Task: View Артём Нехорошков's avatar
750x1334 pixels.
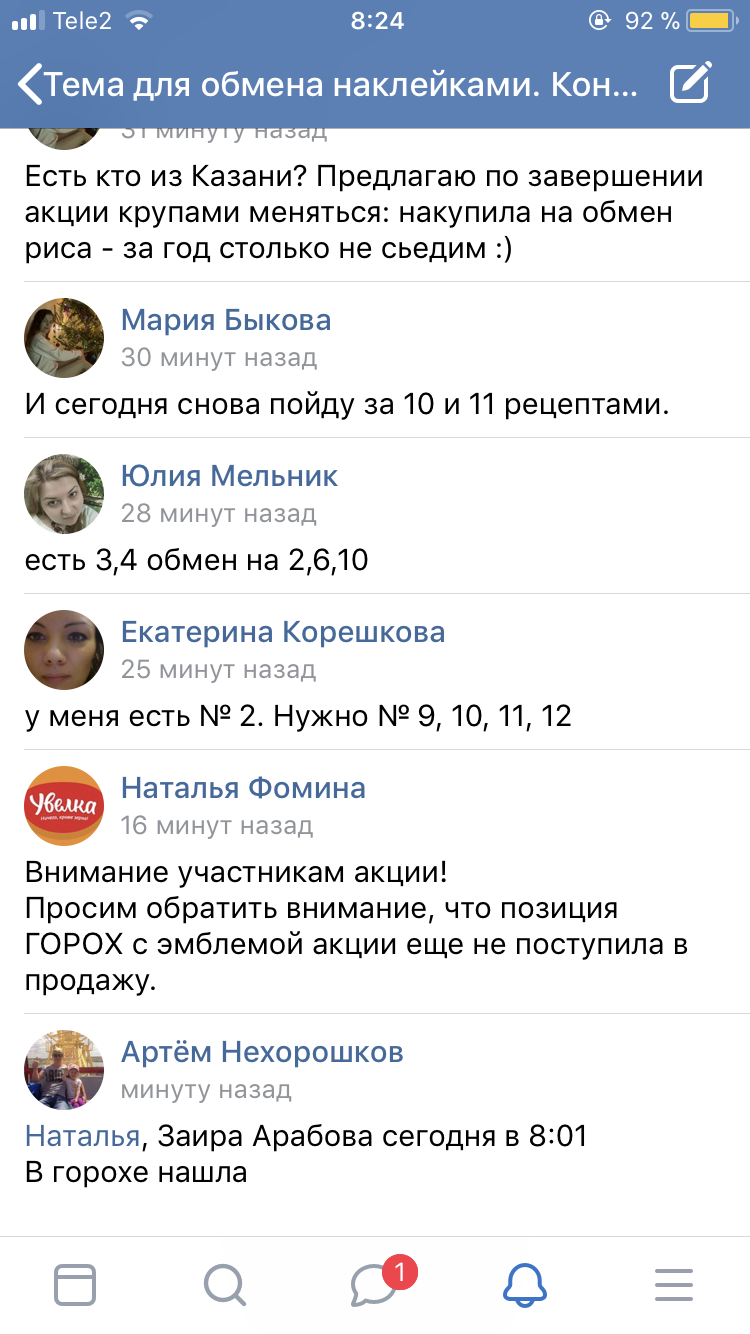Action: (64, 1070)
